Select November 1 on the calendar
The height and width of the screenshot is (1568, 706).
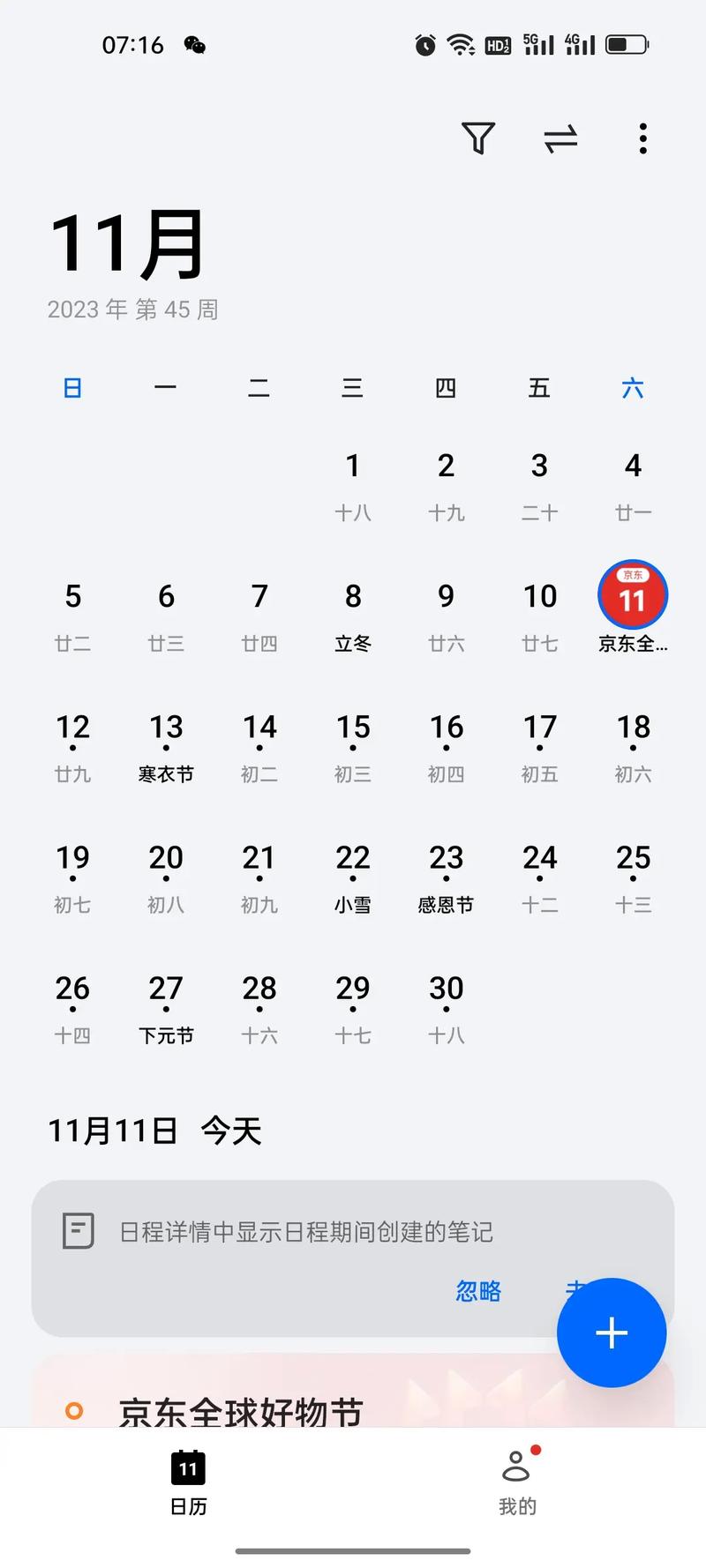[353, 483]
